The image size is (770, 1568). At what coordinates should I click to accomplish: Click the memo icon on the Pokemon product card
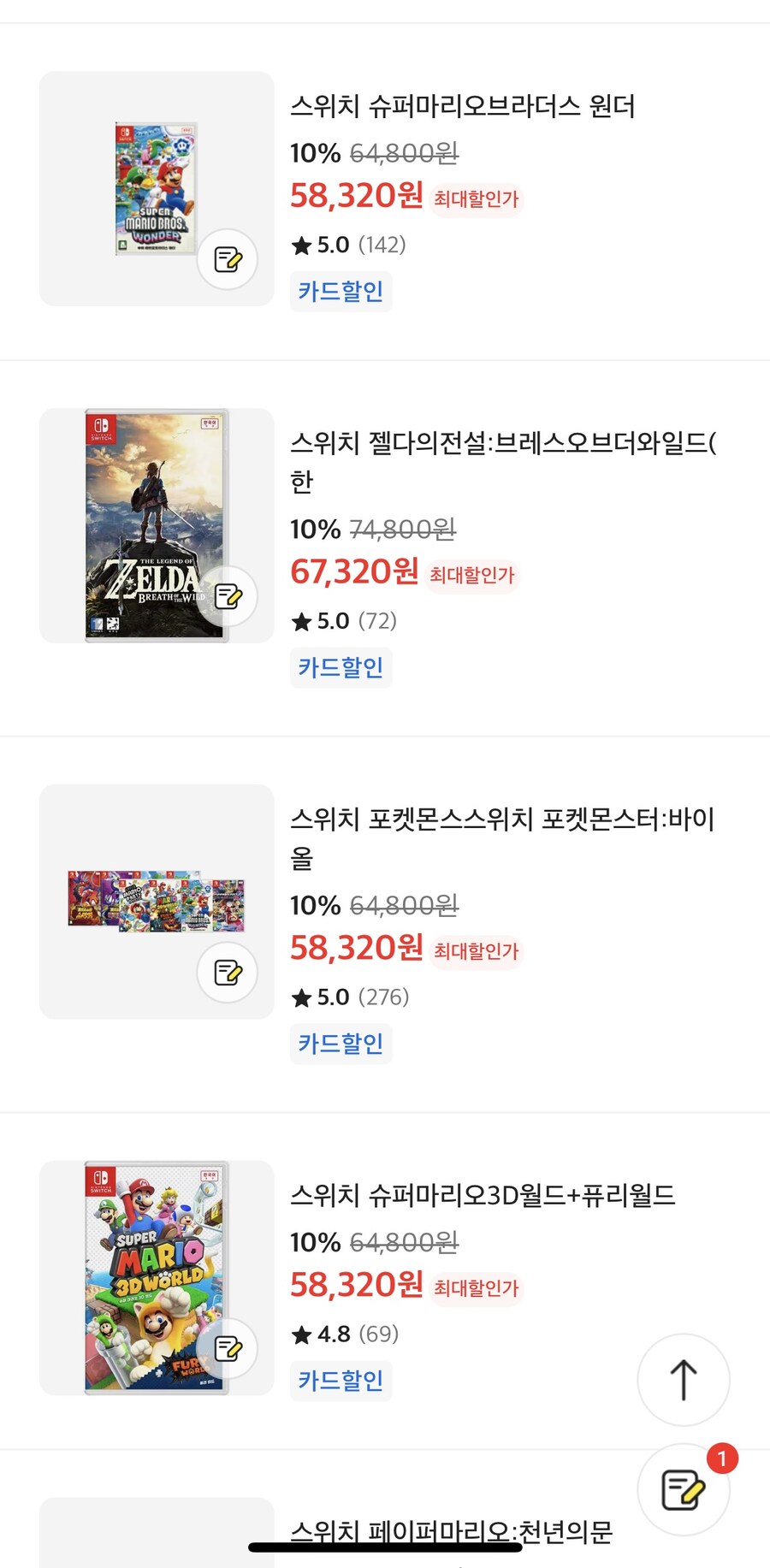(227, 973)
